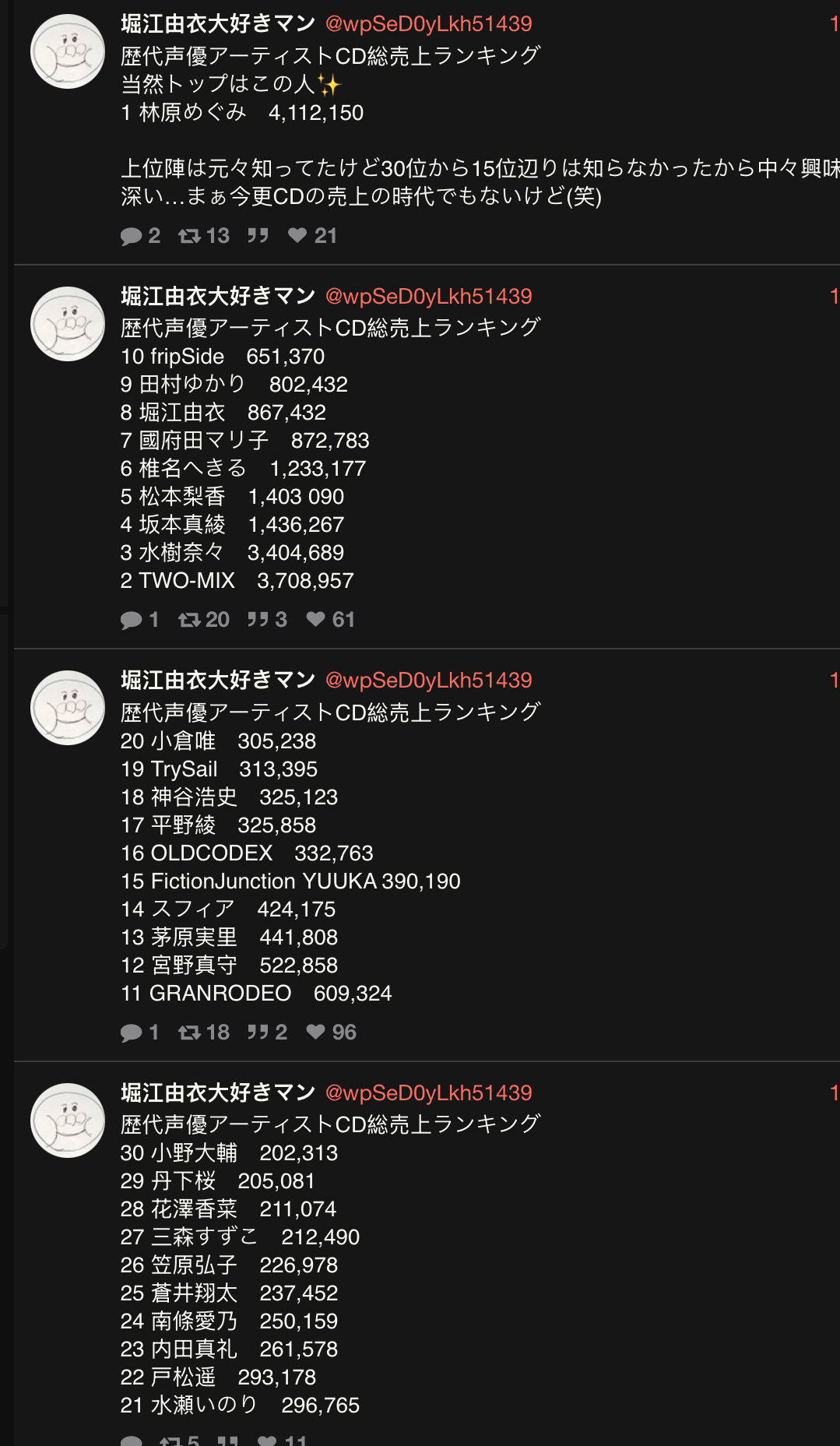Open the avatar beside the TrySail ranking tweet

pyautogui.click(x=68, y=708)
